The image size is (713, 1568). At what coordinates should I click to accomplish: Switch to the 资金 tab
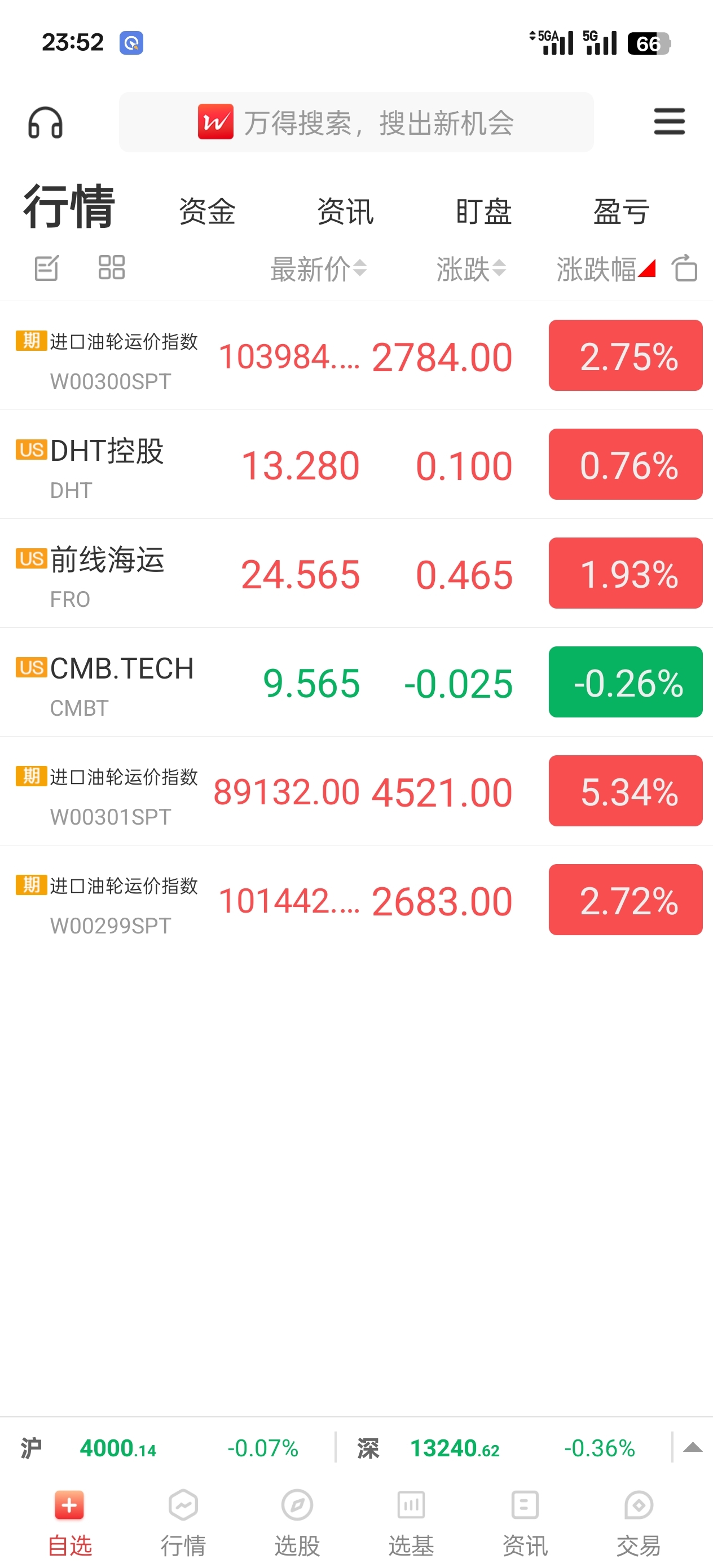tap(207, 211)
